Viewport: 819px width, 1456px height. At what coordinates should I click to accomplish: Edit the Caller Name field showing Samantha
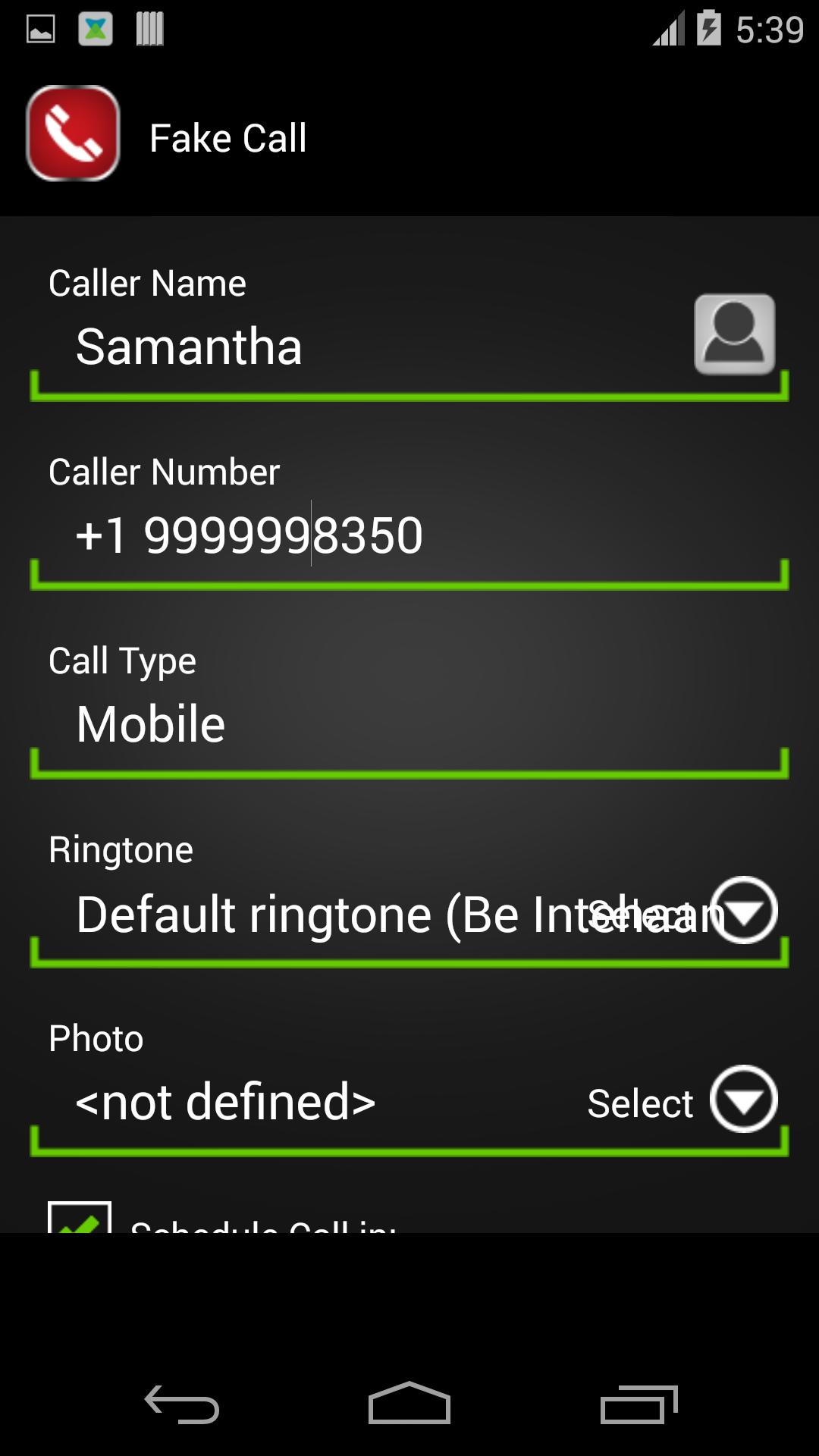[303, 347]
